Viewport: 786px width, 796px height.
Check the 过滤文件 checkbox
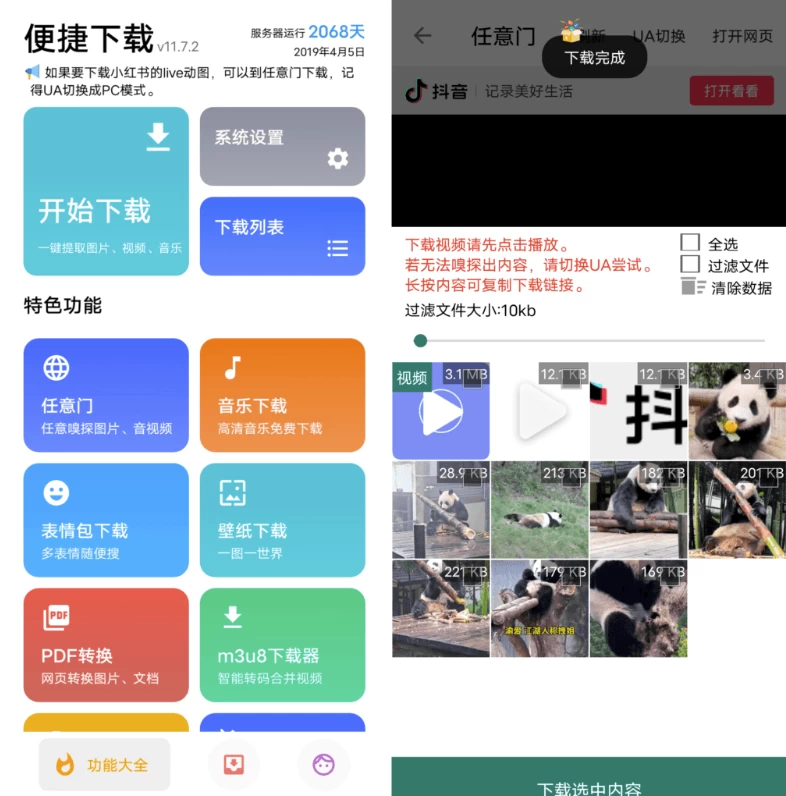click(x=690, y=265)
